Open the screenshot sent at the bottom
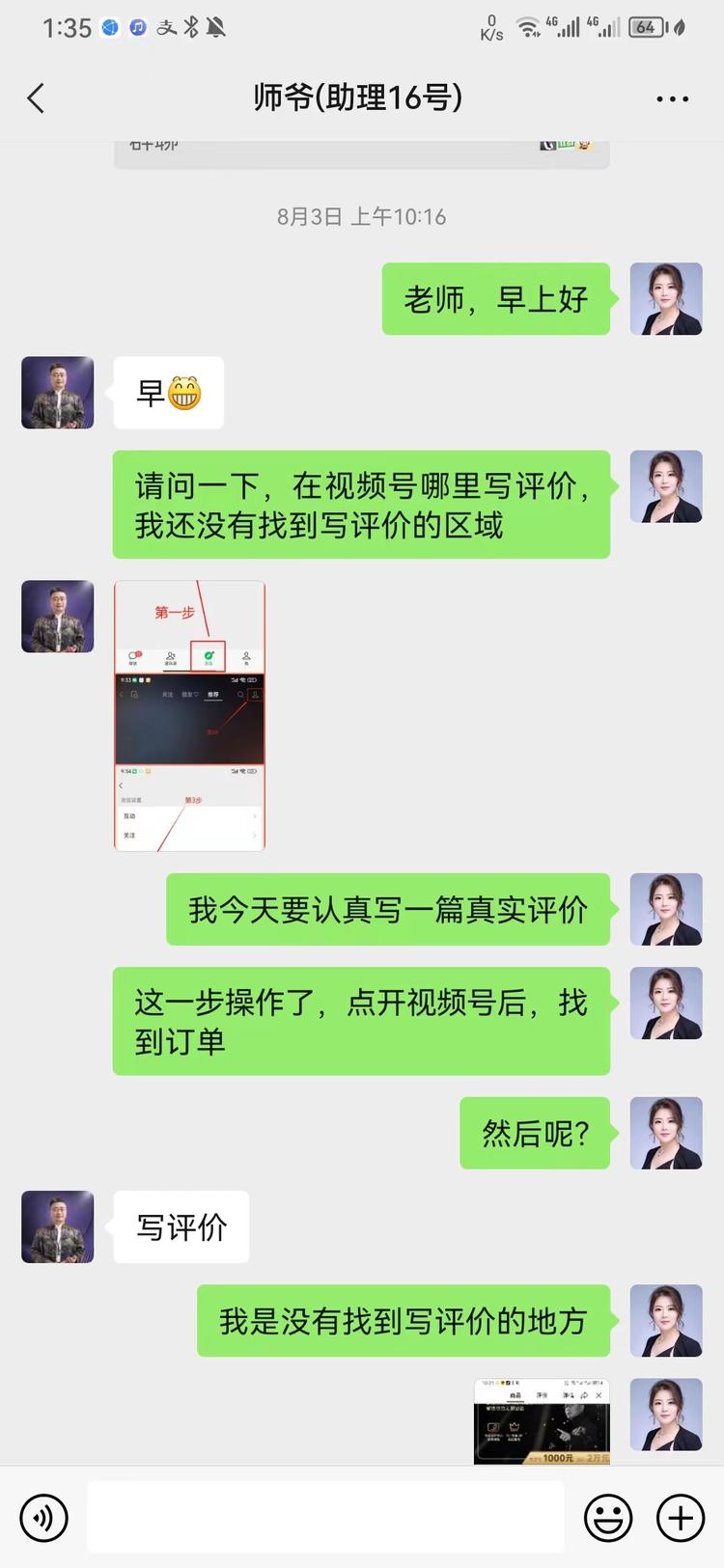The image size is (724, 1568). coord(542,1421)
